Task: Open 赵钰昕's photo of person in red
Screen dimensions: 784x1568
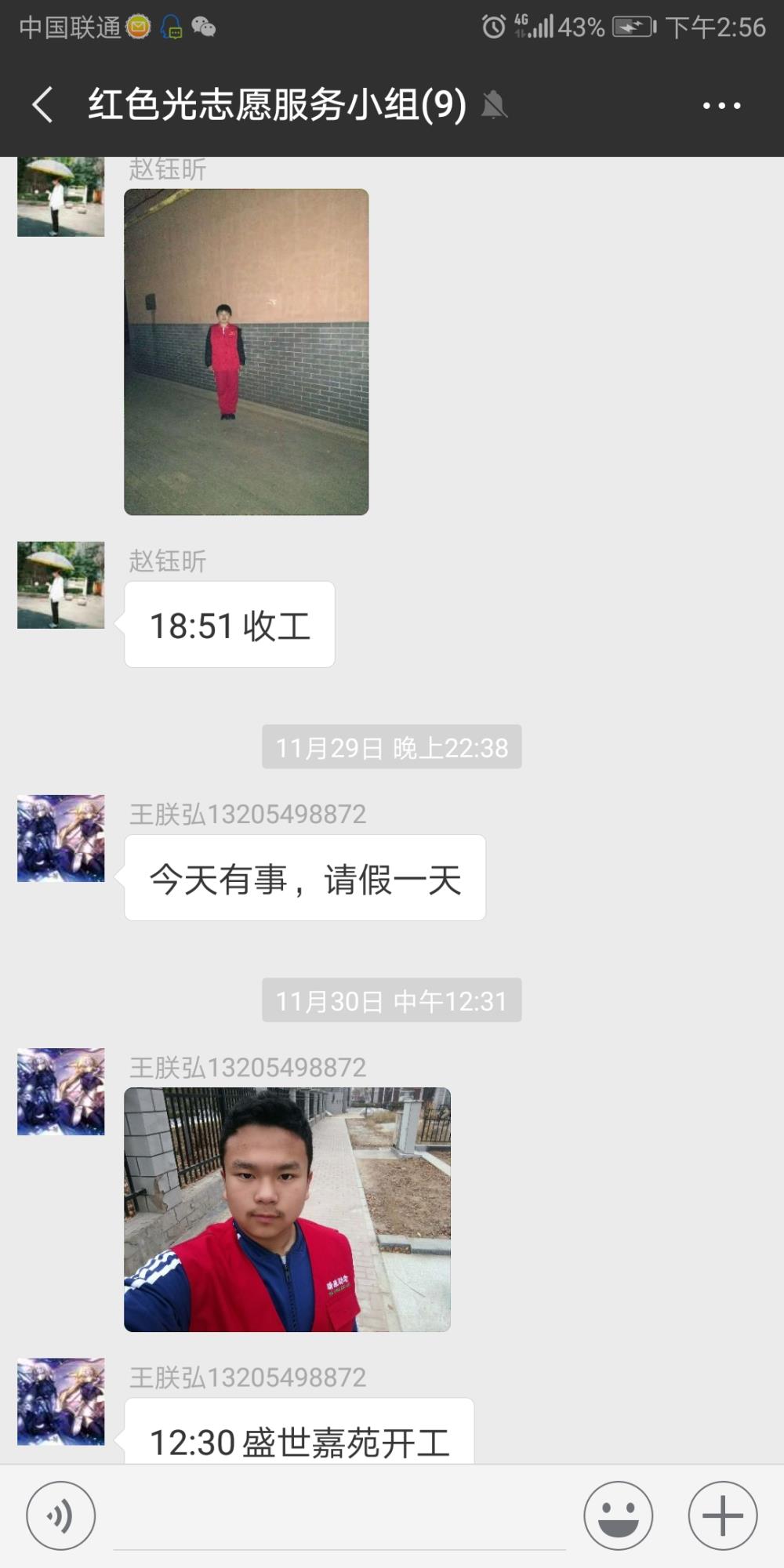Action: pos(246,351)
